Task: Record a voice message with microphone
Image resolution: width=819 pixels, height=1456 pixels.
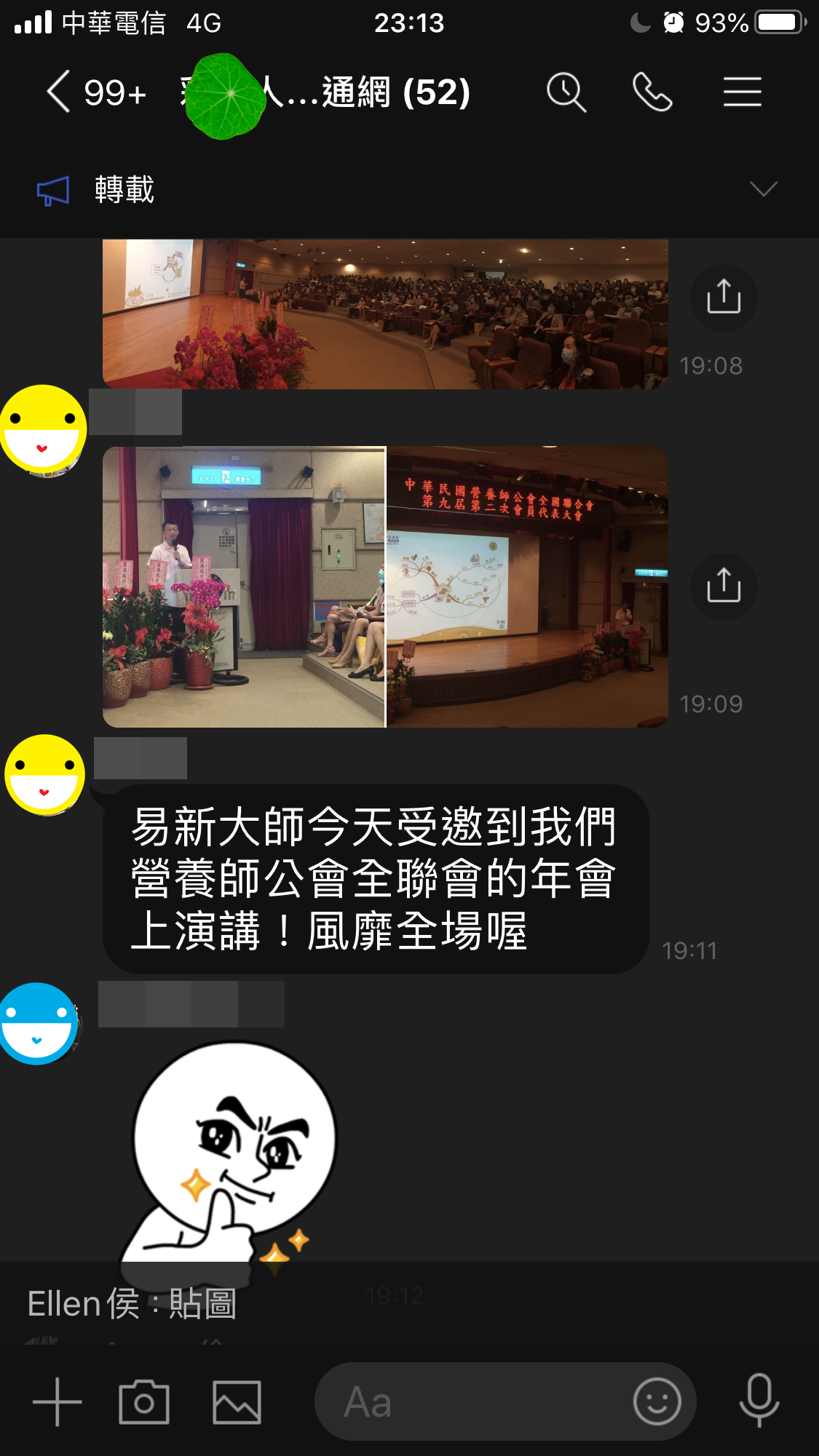Action: pyautogui.click(x=759, y=1401)
